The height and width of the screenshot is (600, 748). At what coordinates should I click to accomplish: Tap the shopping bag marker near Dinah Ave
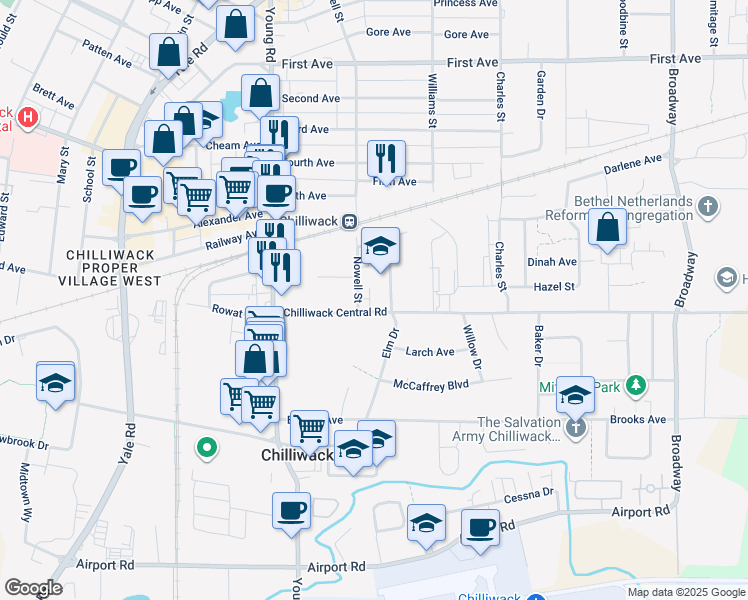point(607,230)
